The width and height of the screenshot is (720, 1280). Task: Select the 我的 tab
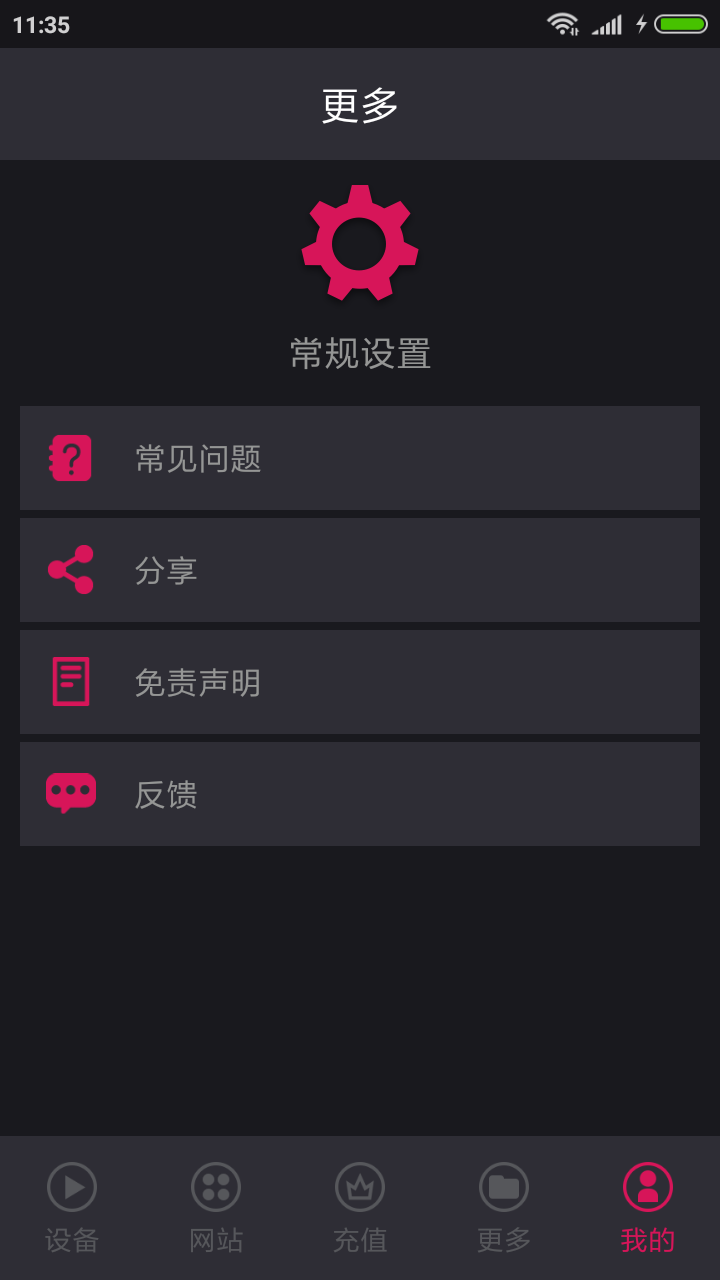[648, 1207]
